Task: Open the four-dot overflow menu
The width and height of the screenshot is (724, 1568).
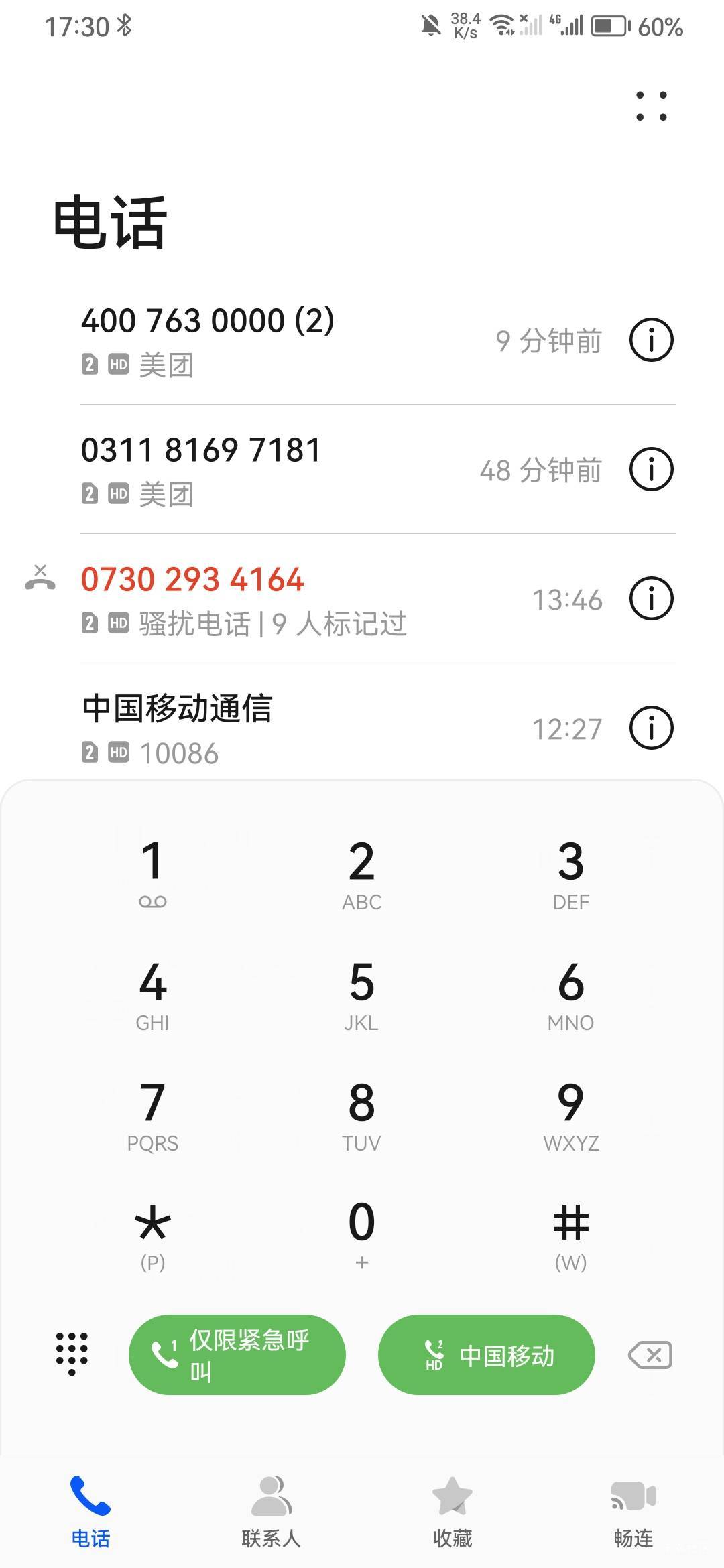Action: point(652,106)
